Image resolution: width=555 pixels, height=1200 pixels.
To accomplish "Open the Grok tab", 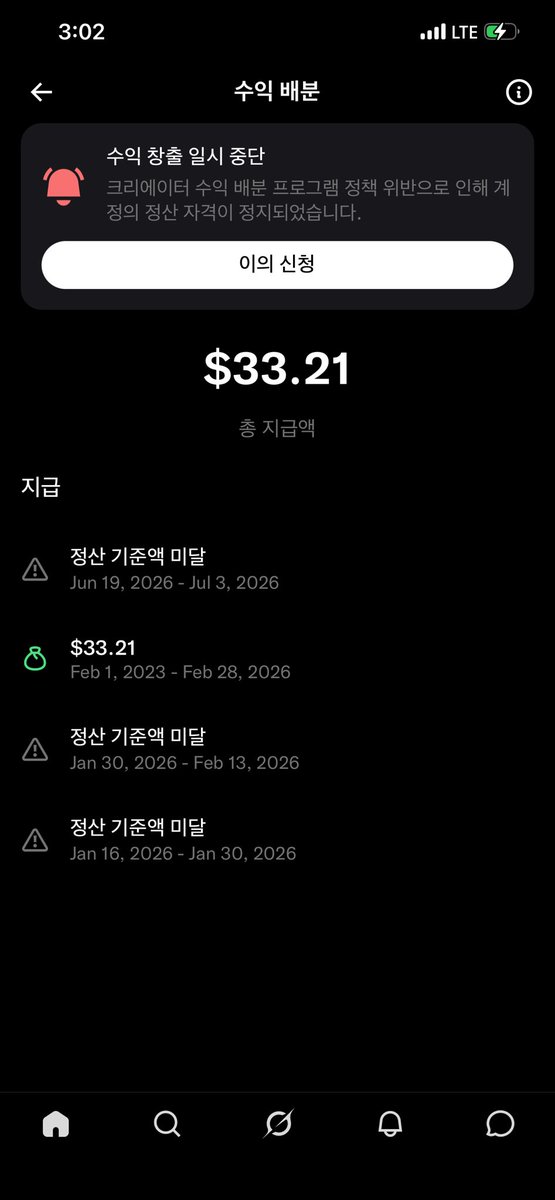I will (278, 1124).
